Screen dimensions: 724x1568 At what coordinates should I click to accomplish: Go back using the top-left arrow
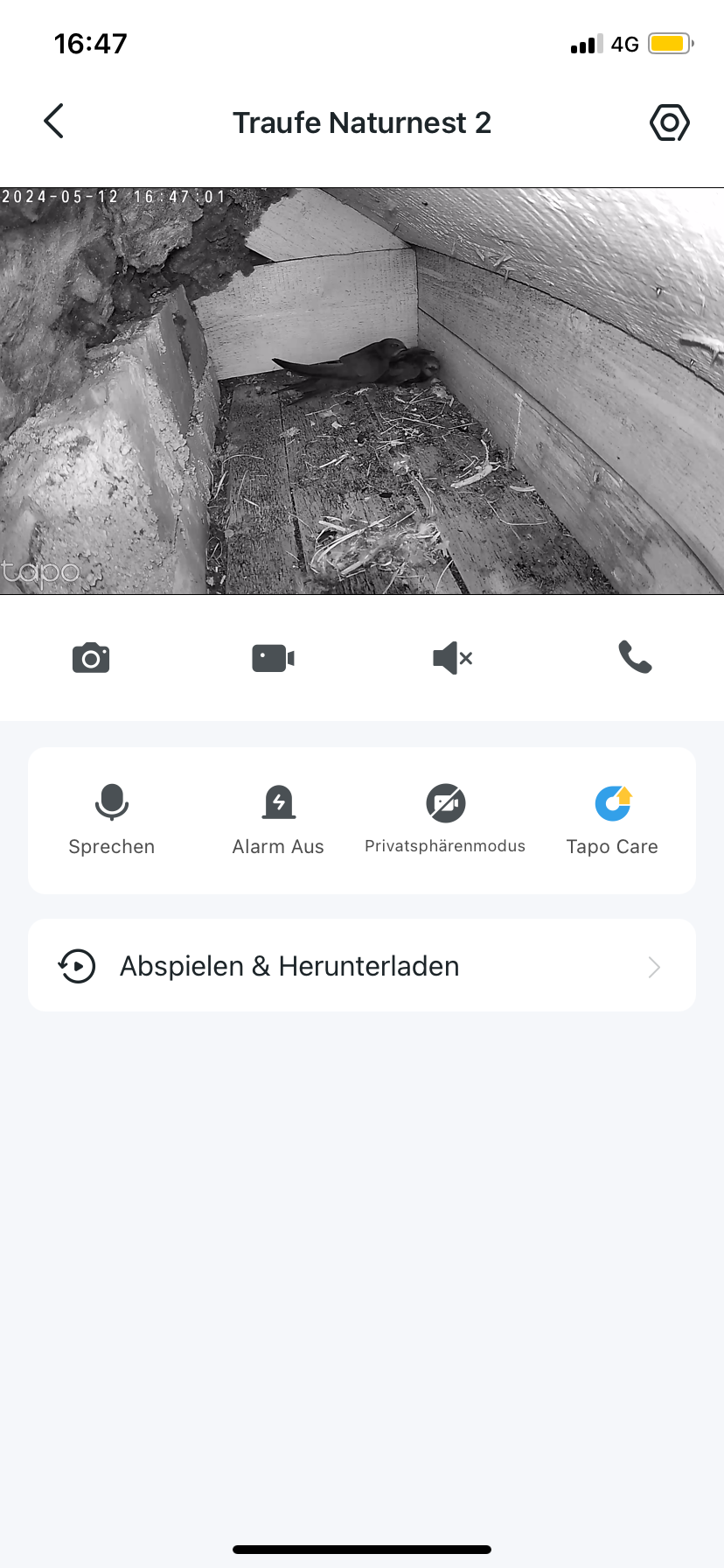click(x=54, y=122)
